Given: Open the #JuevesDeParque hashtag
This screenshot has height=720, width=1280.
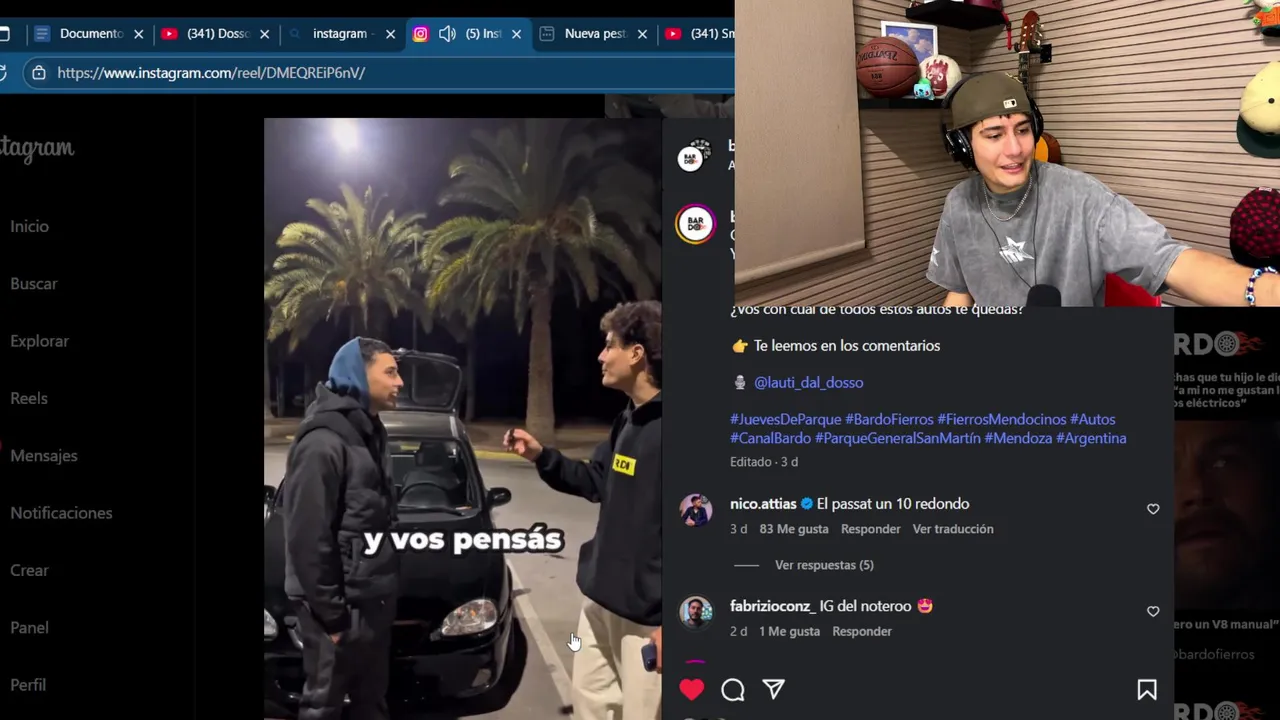Looking at the screenshot, I should click(x=785, y=419).
